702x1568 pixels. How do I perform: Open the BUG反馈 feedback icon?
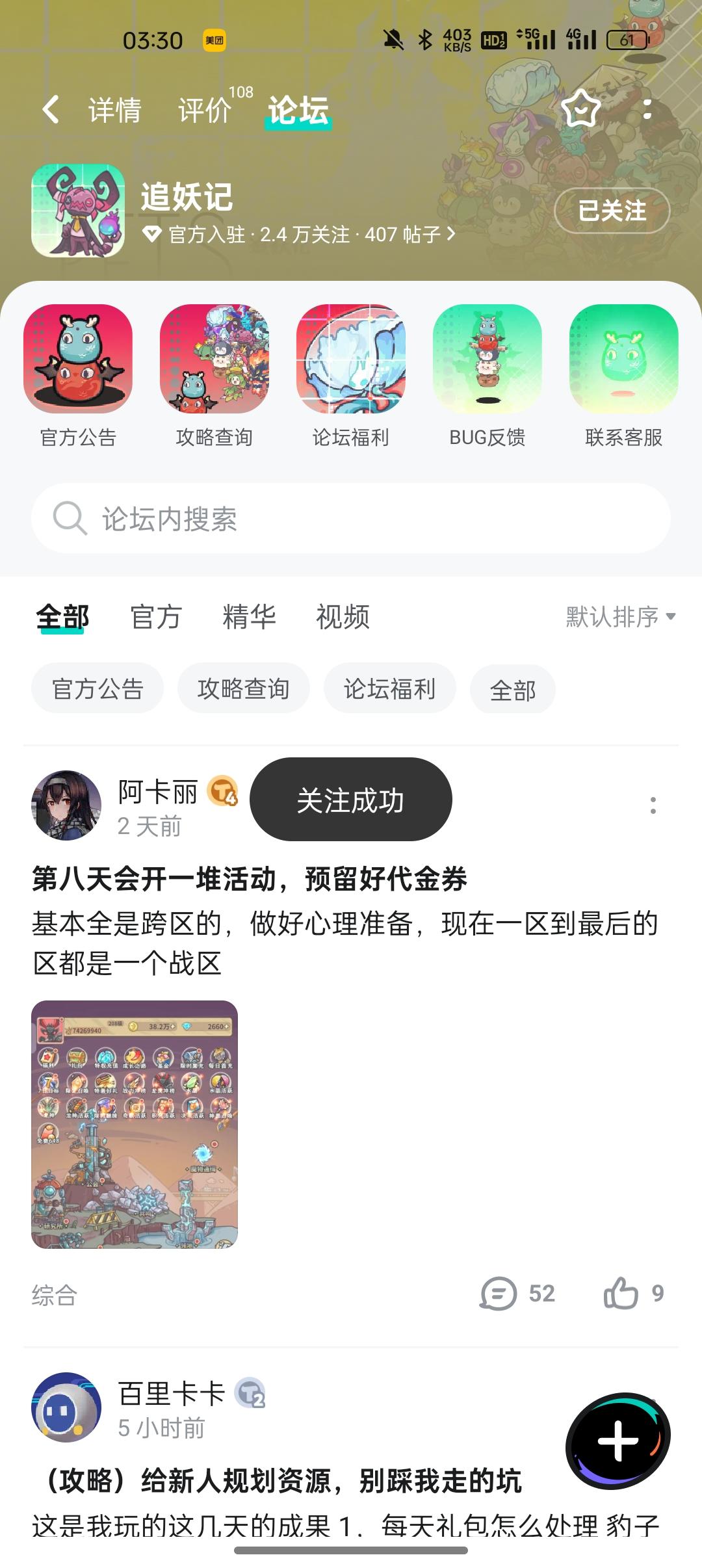487,361
